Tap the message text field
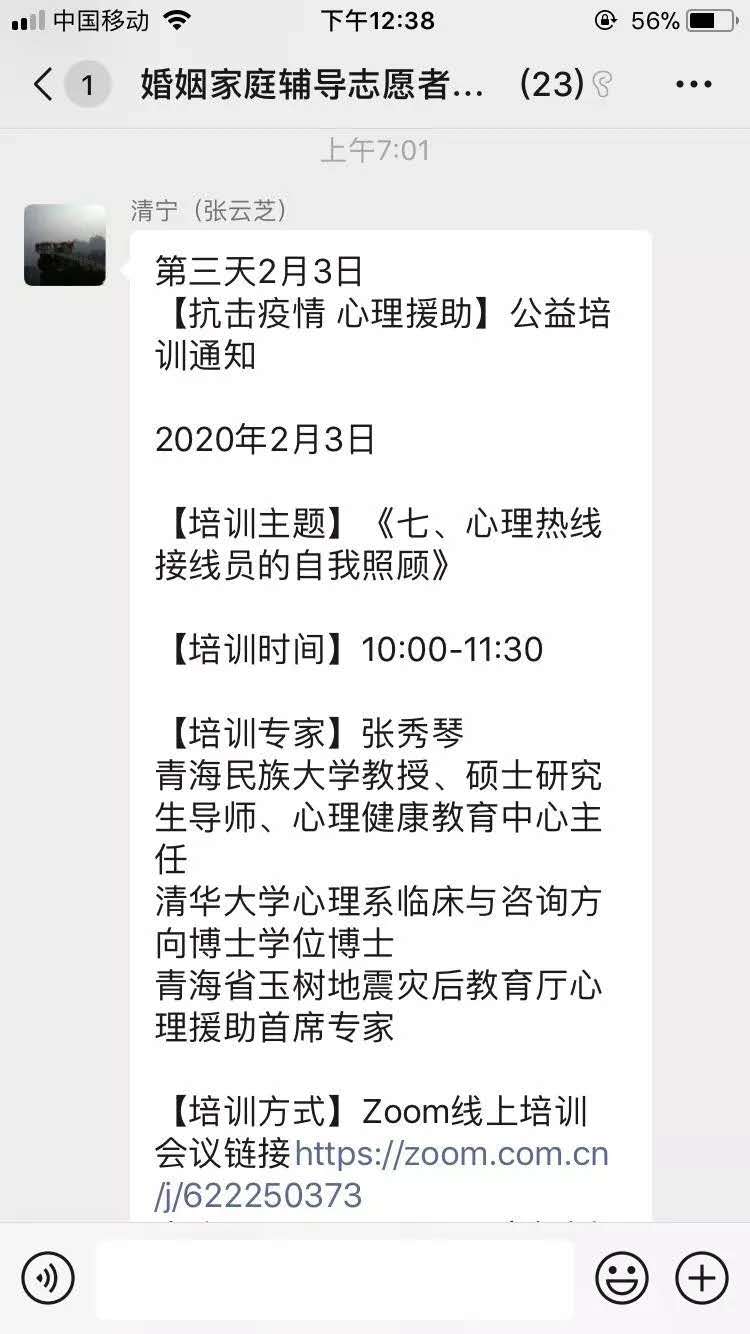This screenshot has height=1334, width=750. (335, 1278)
